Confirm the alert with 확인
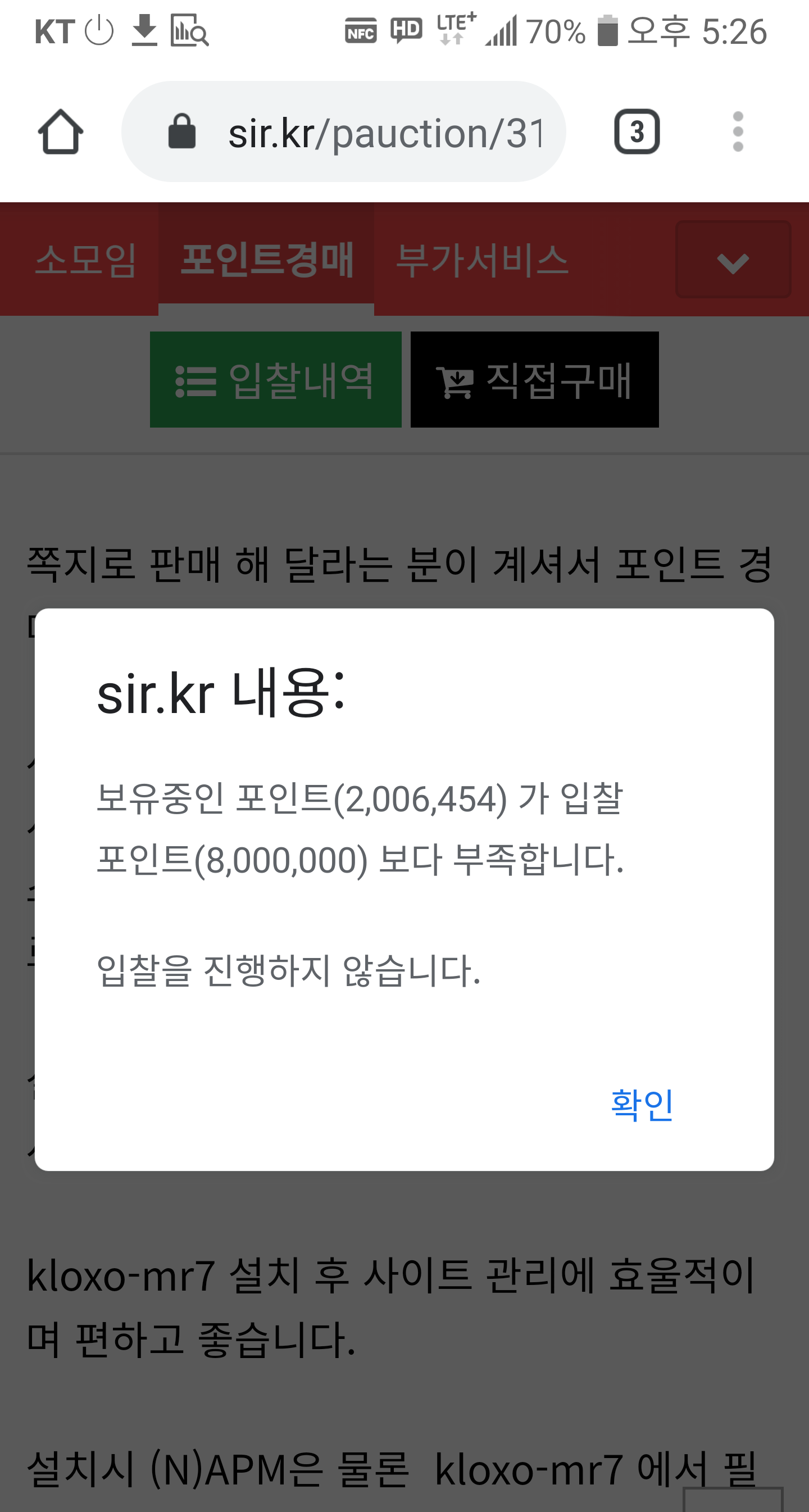Image resolution: width=809 pixels, height=1512 pixels. click(641, 1105)
